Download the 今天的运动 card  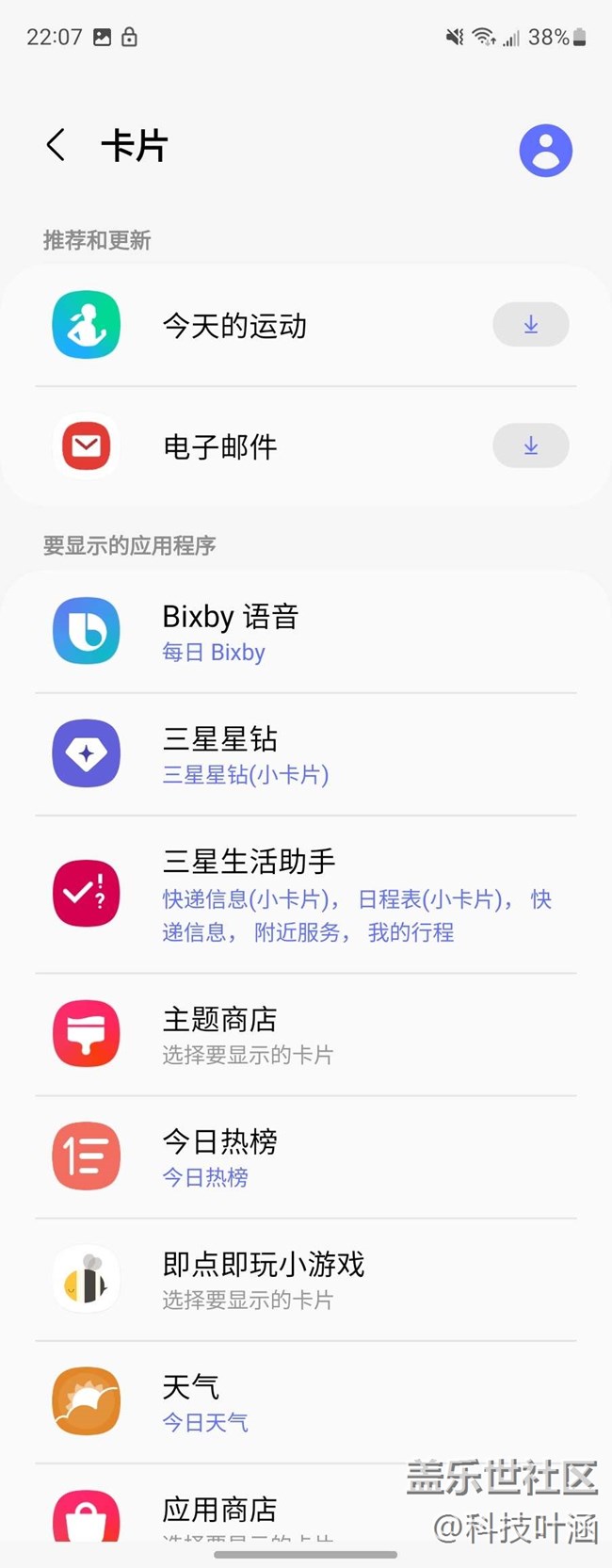click(x=530, y=325)
